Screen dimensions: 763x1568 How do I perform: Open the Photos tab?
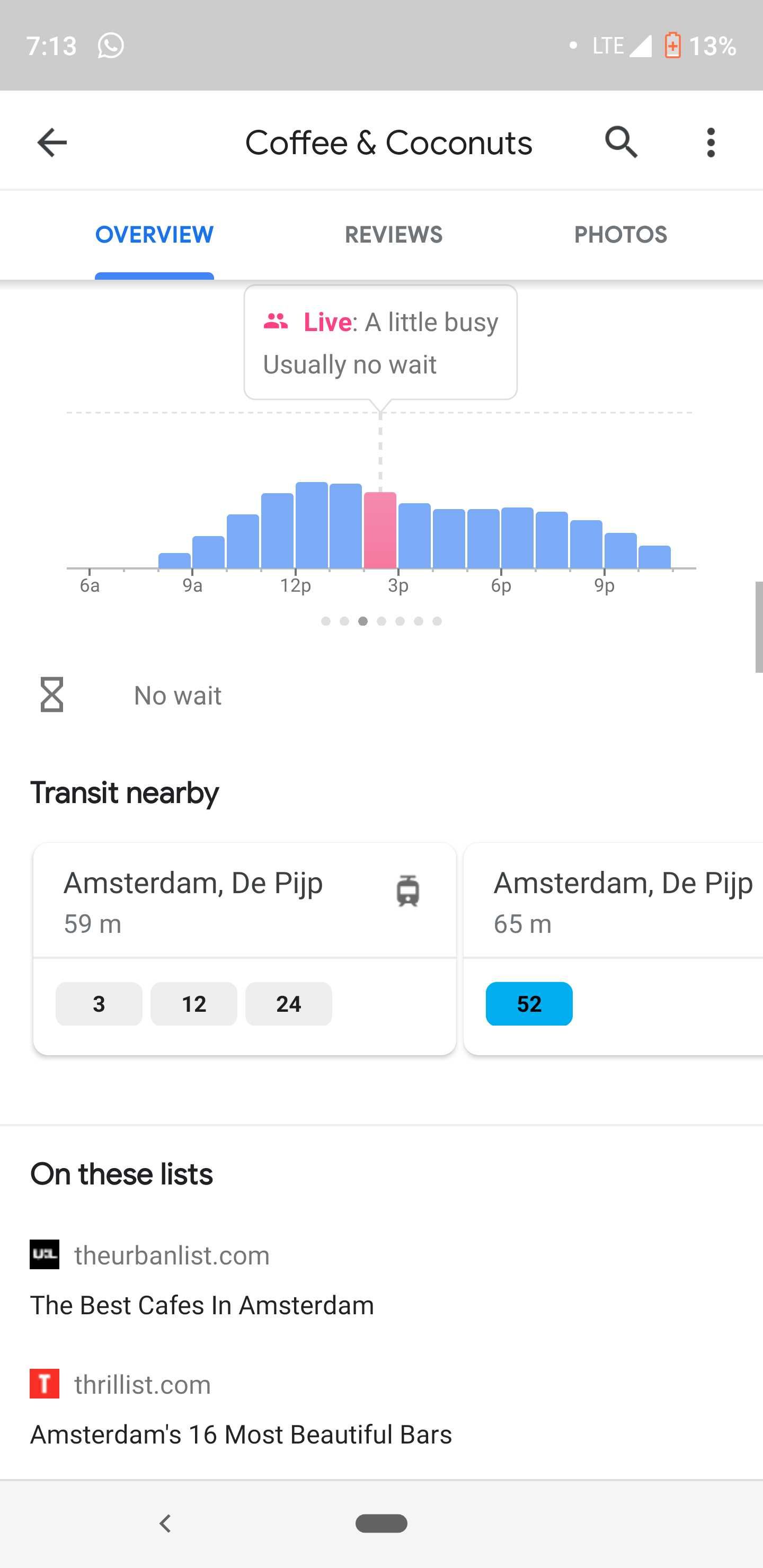click(620, 234)
